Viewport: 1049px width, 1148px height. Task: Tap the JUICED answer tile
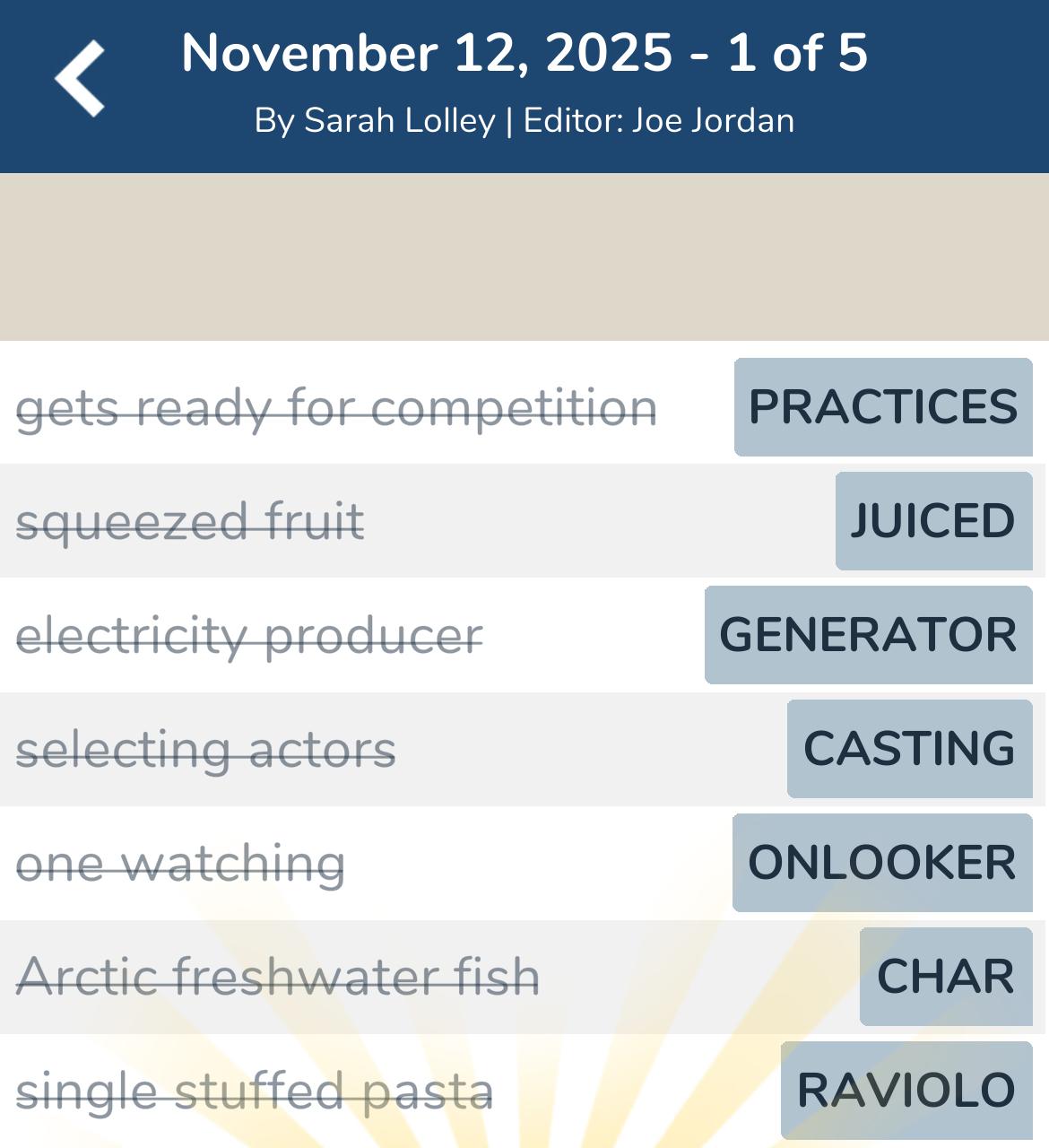[932, 521]
